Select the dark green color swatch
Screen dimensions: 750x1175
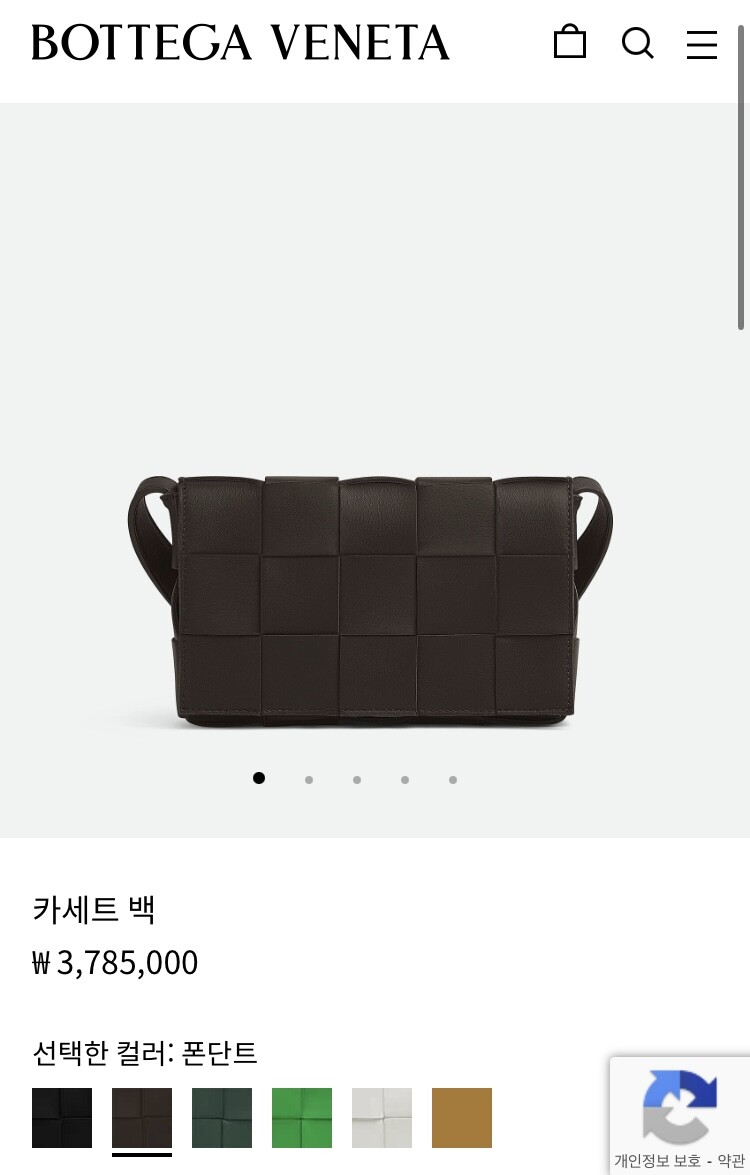tap(222, 1118)
